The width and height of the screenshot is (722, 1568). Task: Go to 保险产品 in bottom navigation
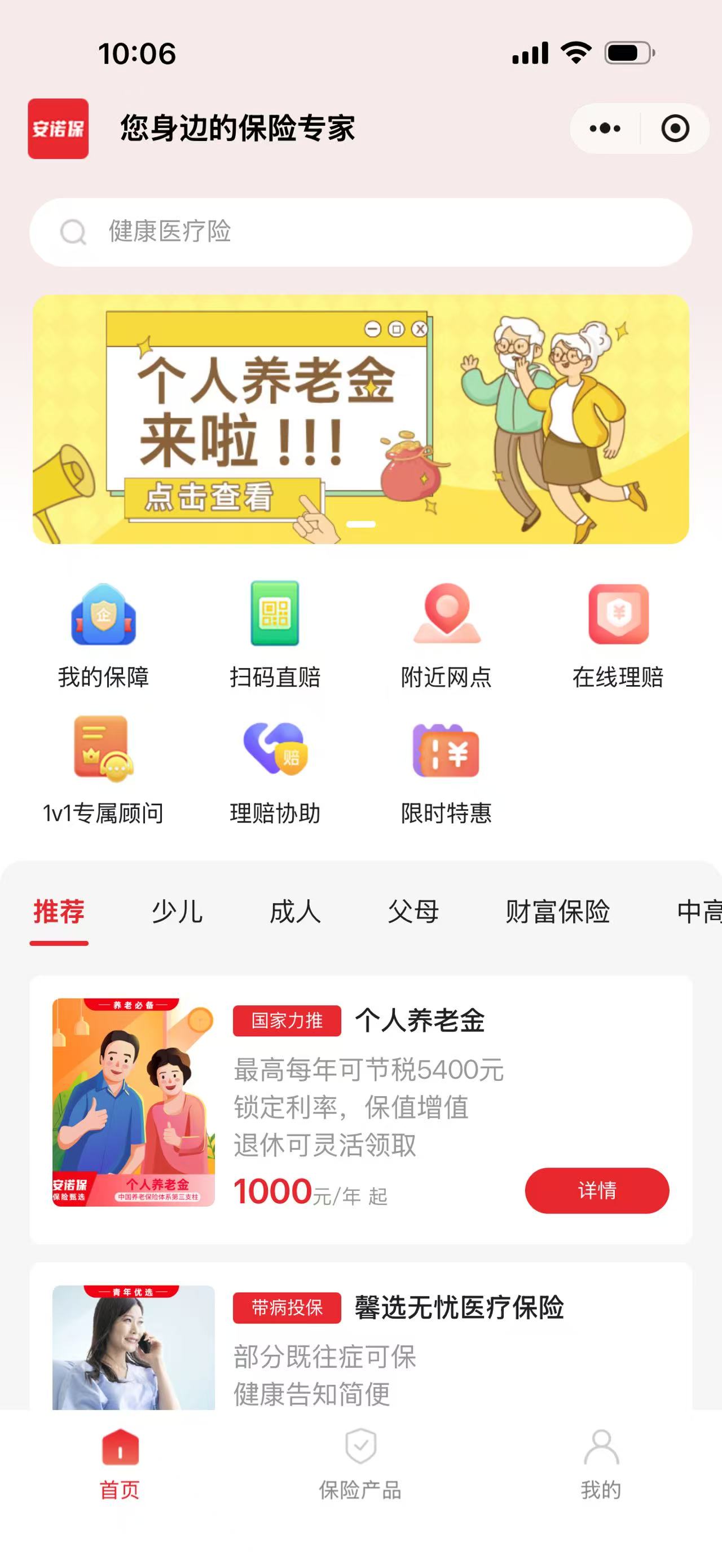[360, 1464]
